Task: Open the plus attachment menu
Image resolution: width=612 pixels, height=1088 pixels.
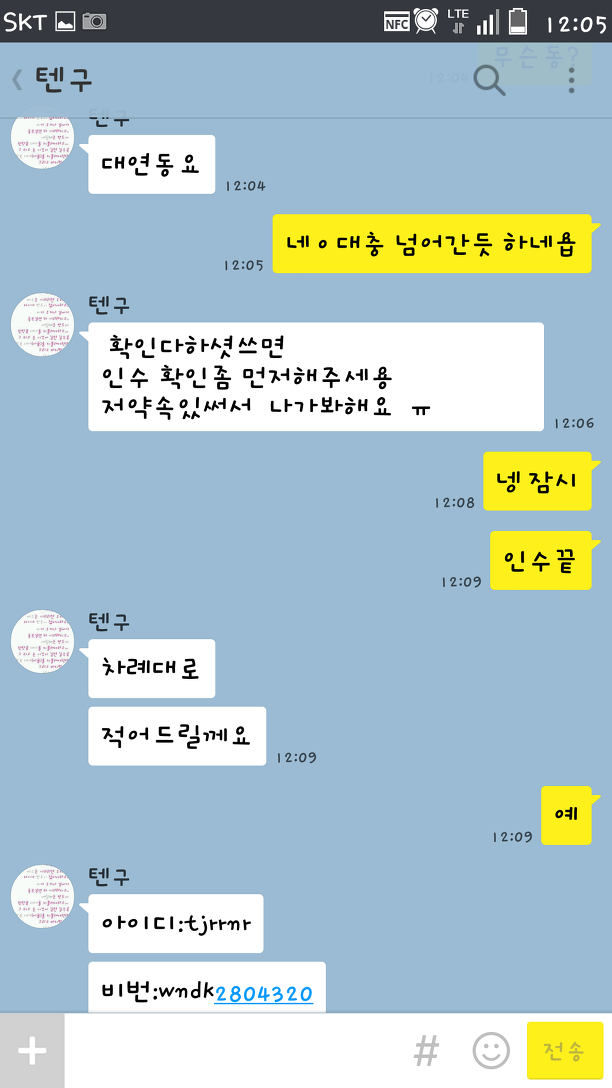Action: click(x=32, y=1051)
